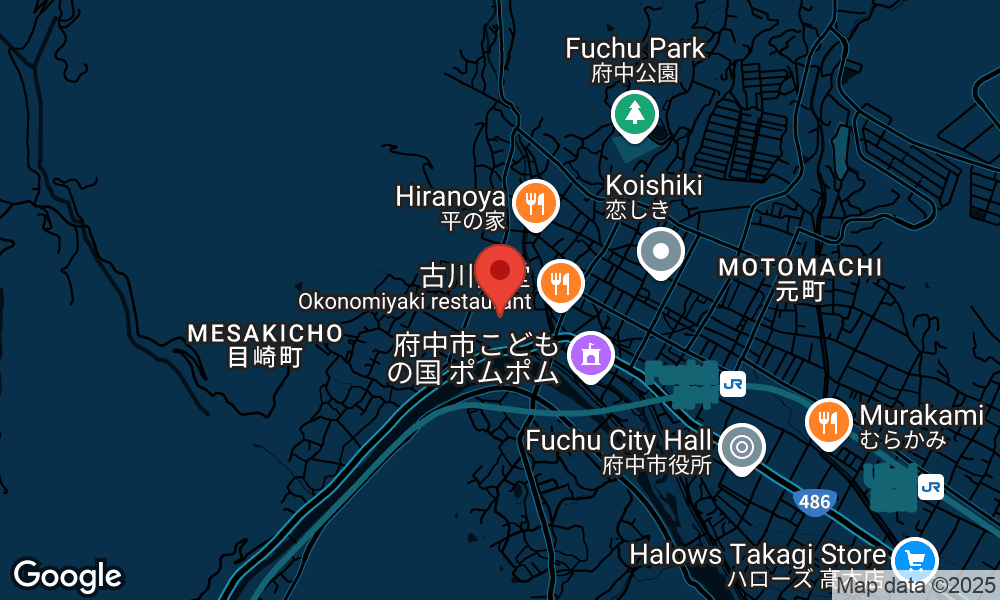The height and width of the screenshot is (600, 1000).
Task: Open the JR station icon near Fuchu City Hall
Action: pyautogui.click(x=732, y=382)
